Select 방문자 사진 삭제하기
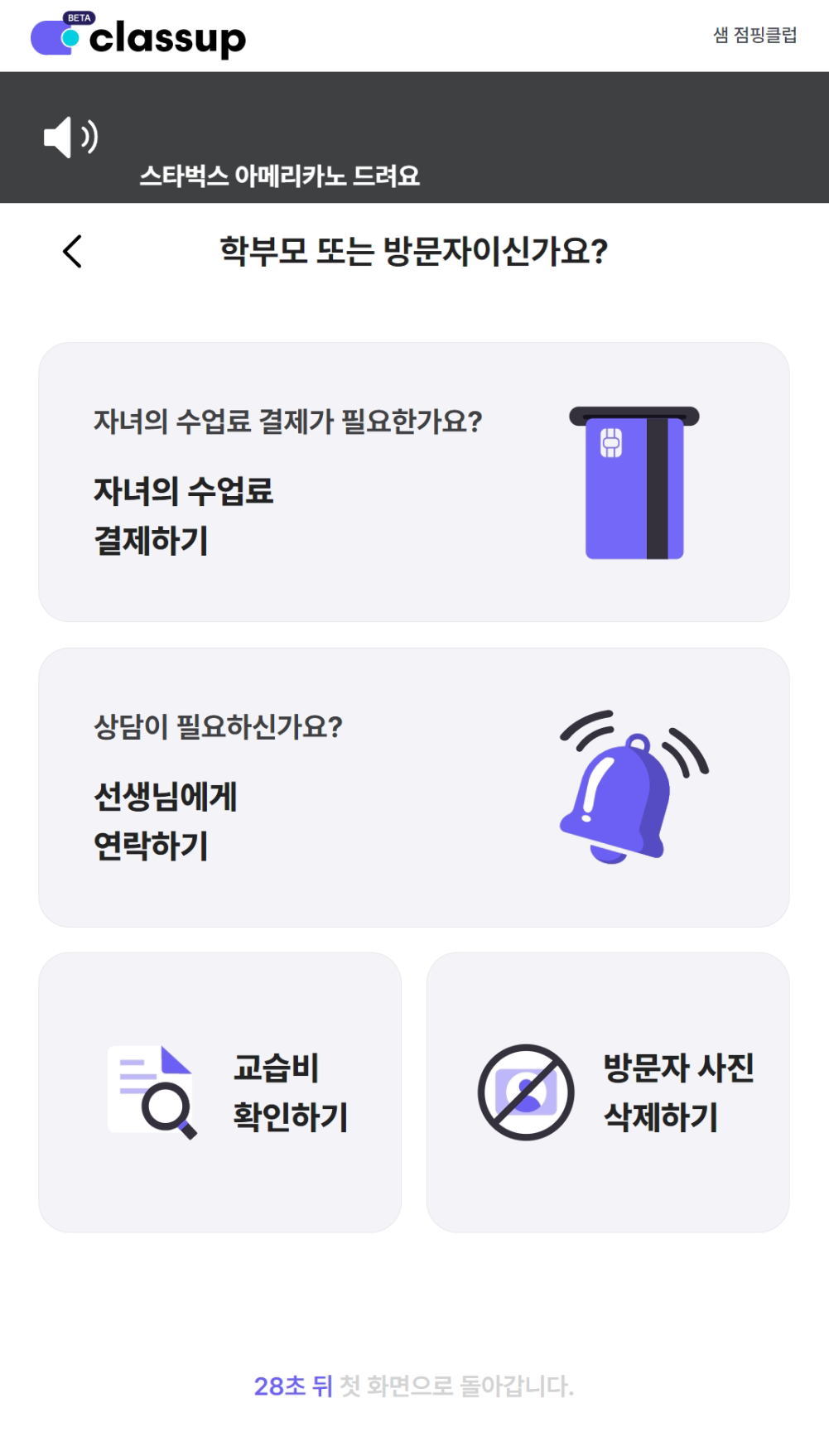Image resolution: width=829 pixels, height=1456 pixels. (607, 1092)
